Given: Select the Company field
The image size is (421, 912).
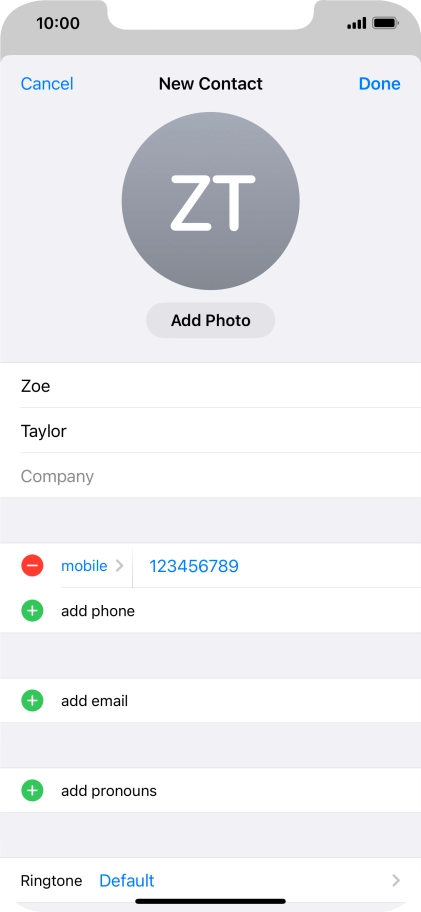Looking at the screenshot, I should 210,476.
